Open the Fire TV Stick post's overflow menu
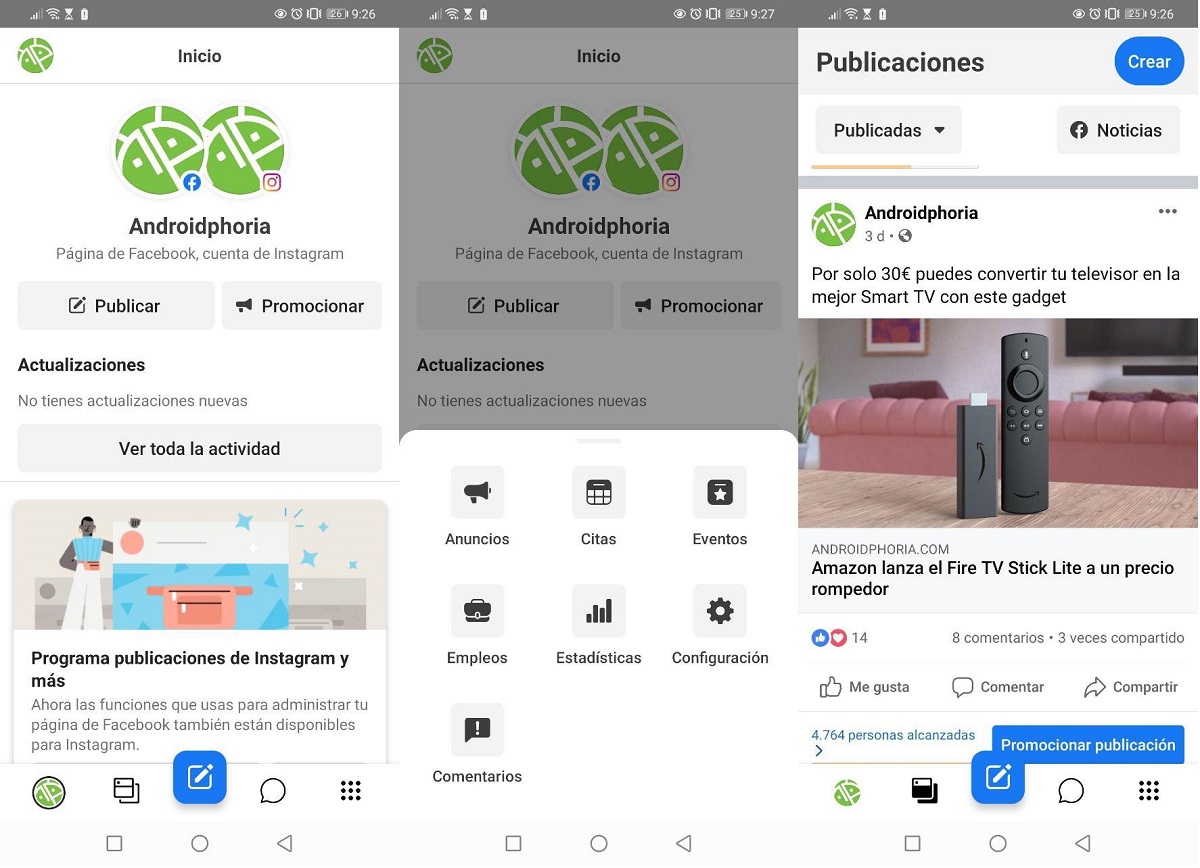1200x868 pixels. pos(1167,212)
